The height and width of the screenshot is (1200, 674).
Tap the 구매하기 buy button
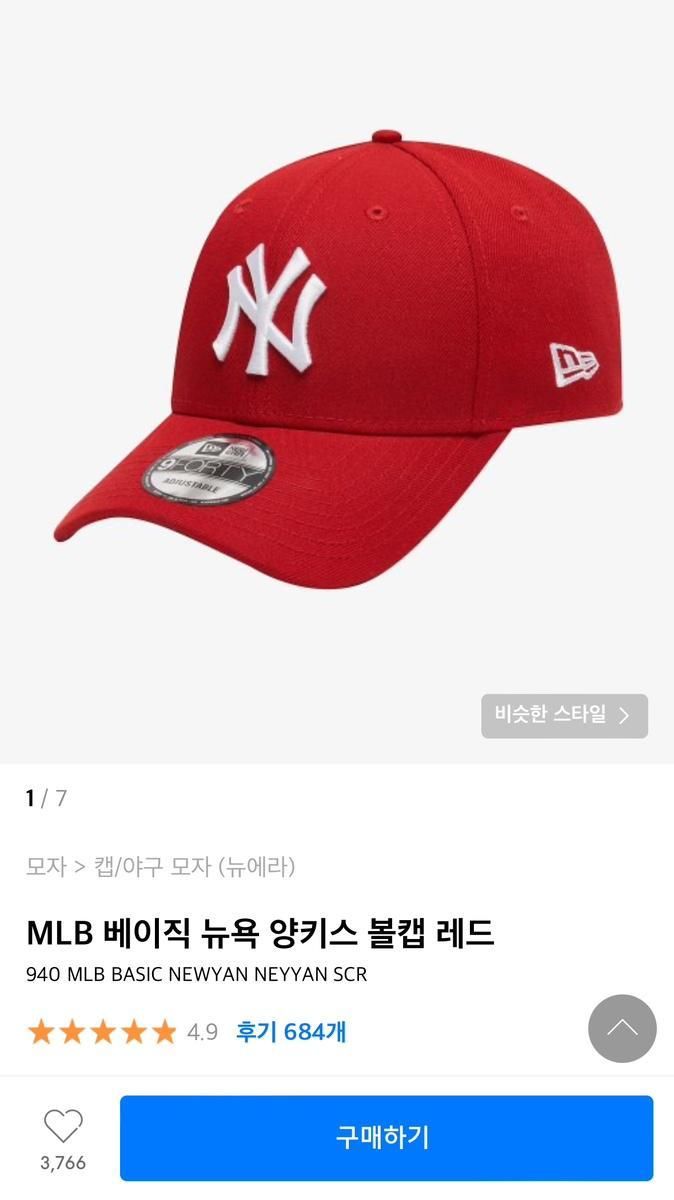[x=386, y=1138]
